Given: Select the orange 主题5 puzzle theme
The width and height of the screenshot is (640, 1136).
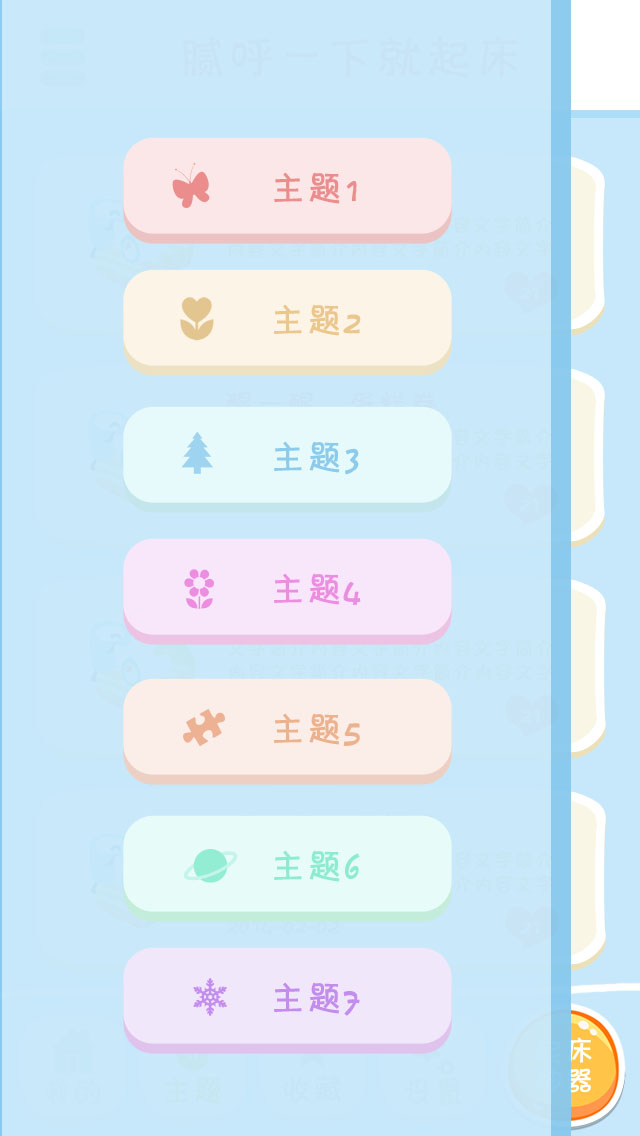Looking at the screenshot, I should pyautogui.click(x=287, y=729).
